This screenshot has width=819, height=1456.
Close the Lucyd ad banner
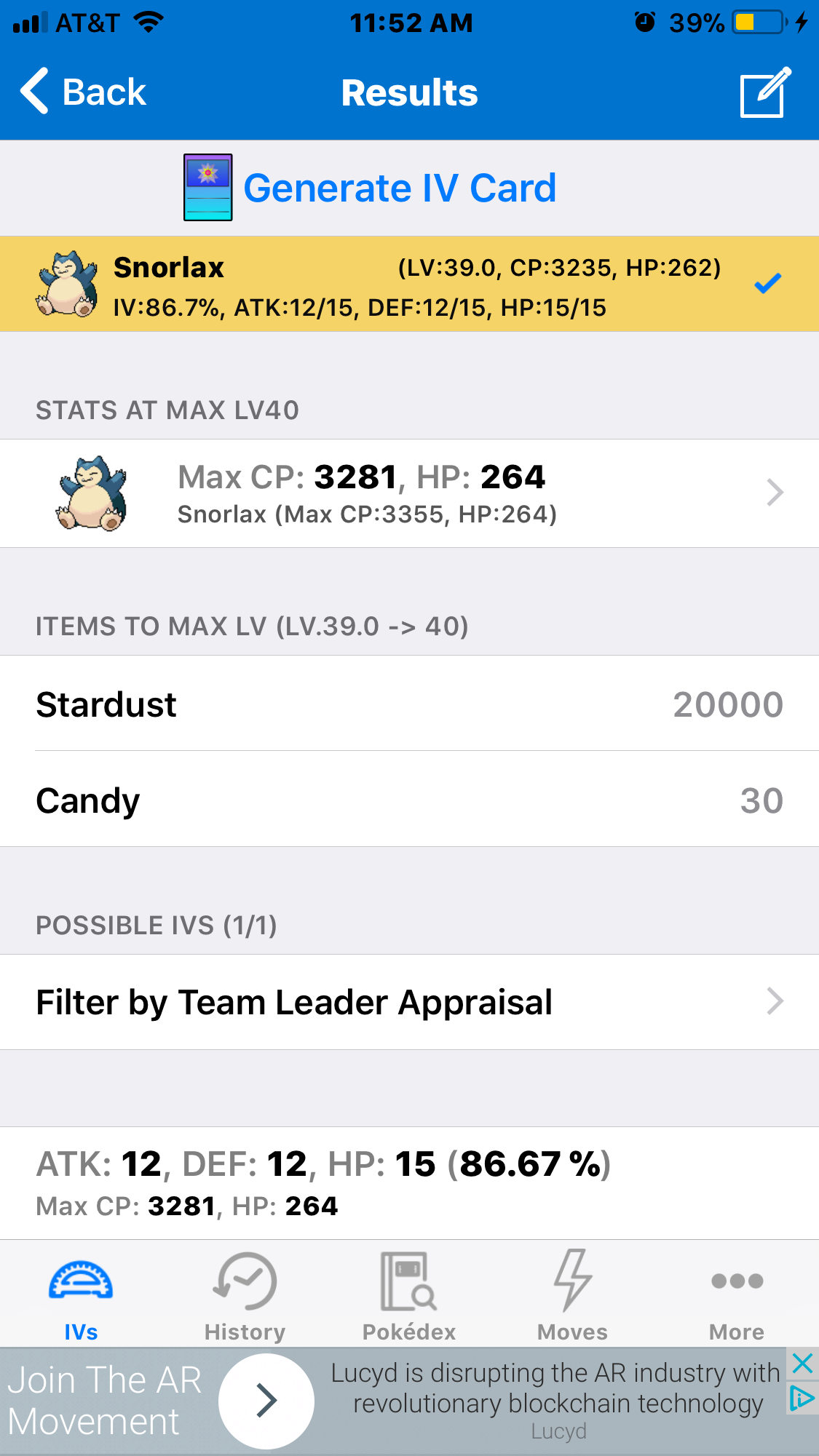coord(802,1363)
